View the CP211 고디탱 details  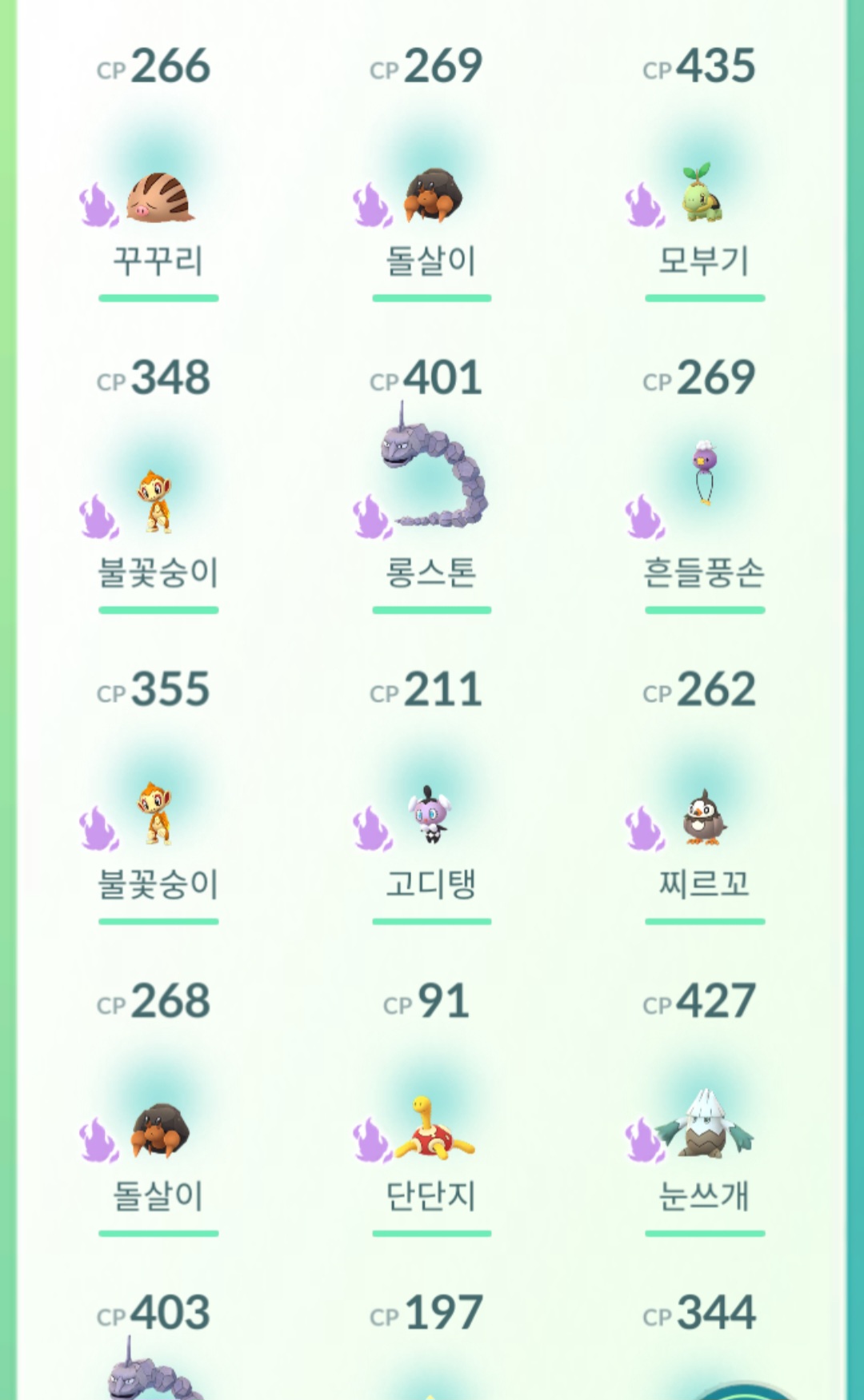[x=430, y=814]
